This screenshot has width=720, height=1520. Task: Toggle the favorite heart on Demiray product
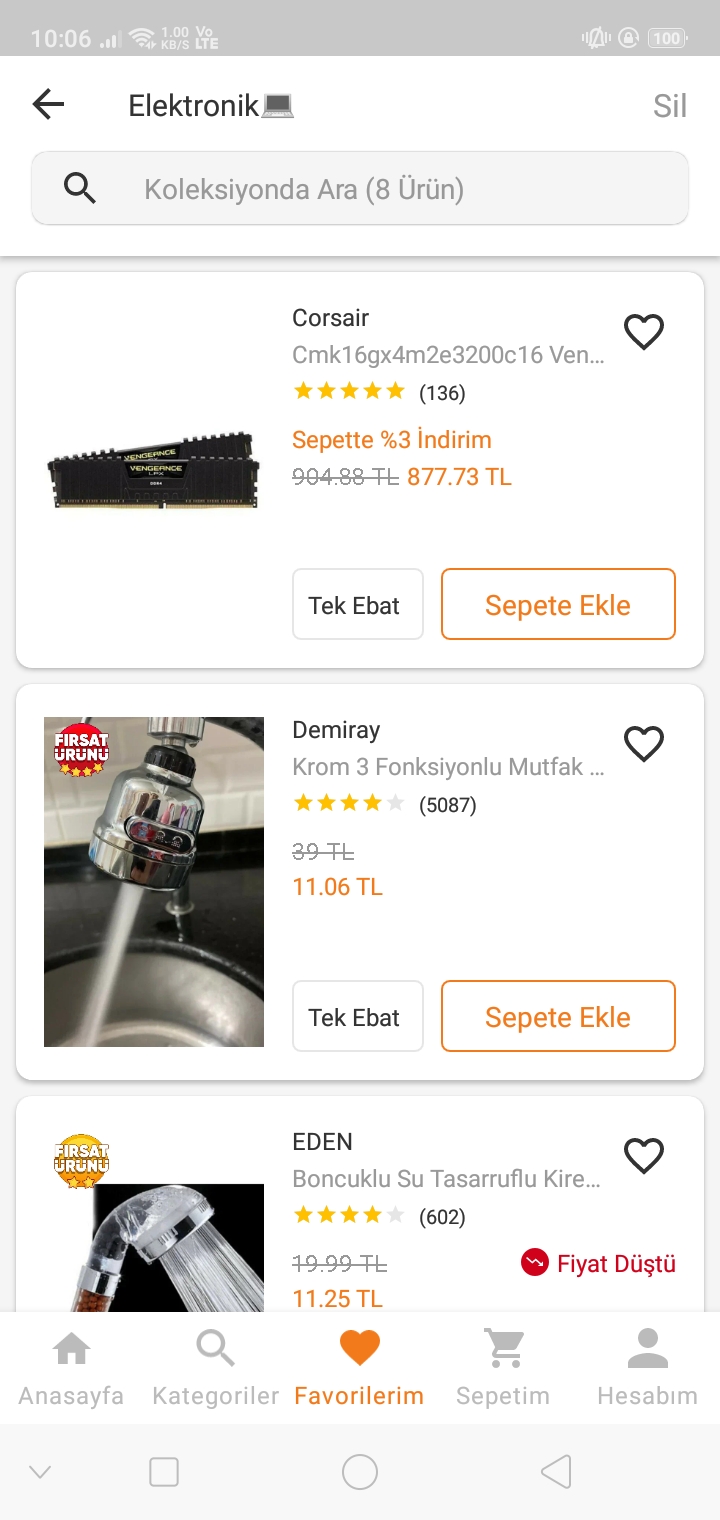pos(643,744)
